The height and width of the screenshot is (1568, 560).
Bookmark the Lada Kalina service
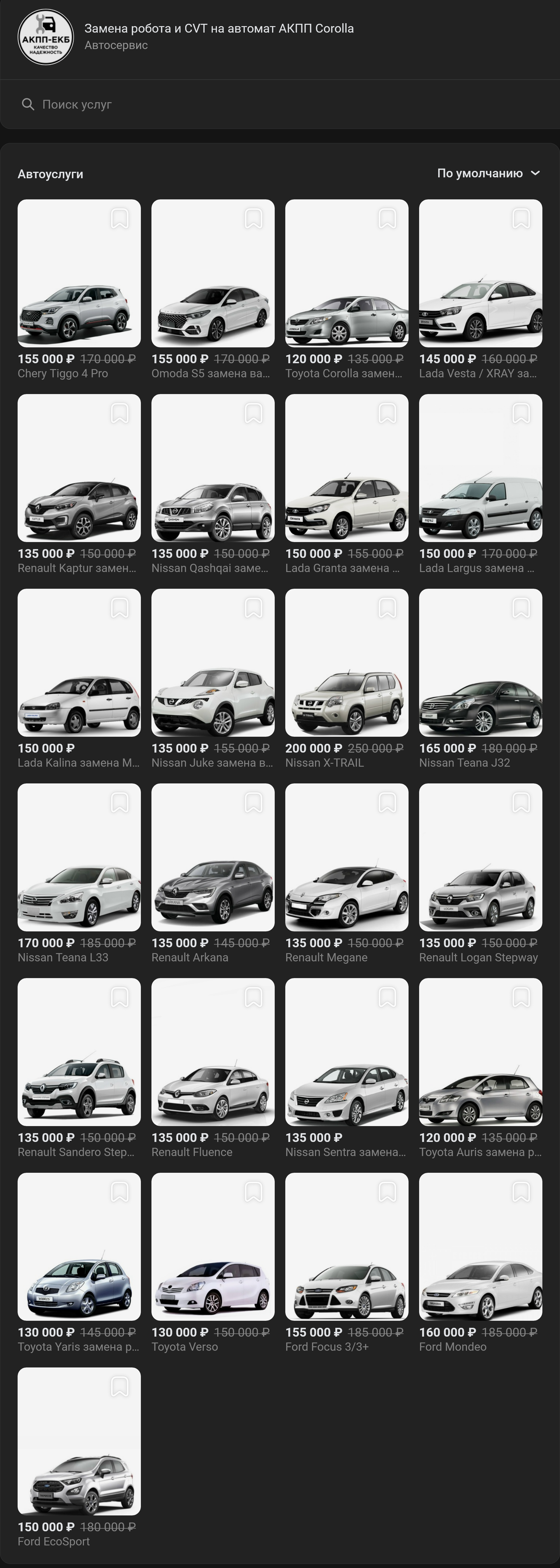coord(119,608)
